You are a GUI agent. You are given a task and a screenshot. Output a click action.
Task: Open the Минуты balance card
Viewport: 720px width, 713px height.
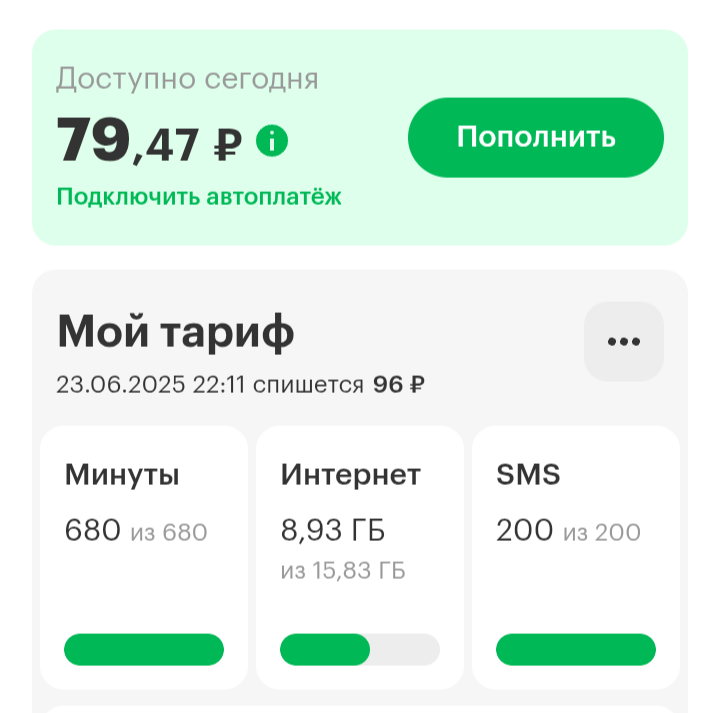(144, 556)
